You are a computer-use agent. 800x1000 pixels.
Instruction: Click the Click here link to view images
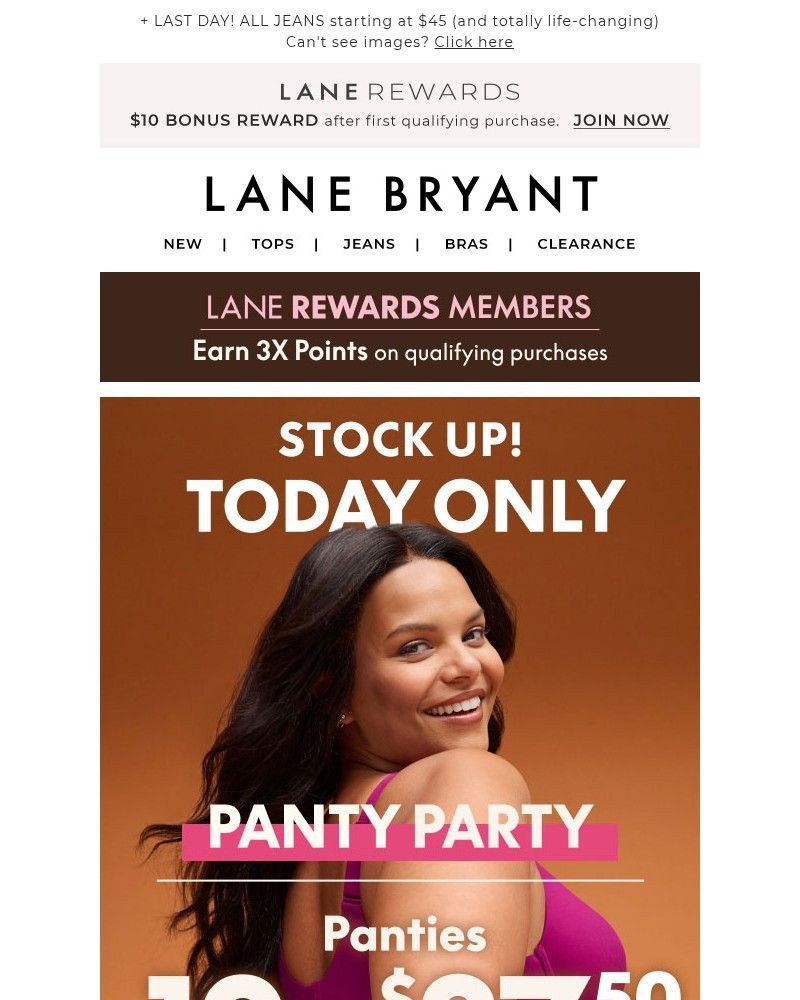[x=474, y=42]
